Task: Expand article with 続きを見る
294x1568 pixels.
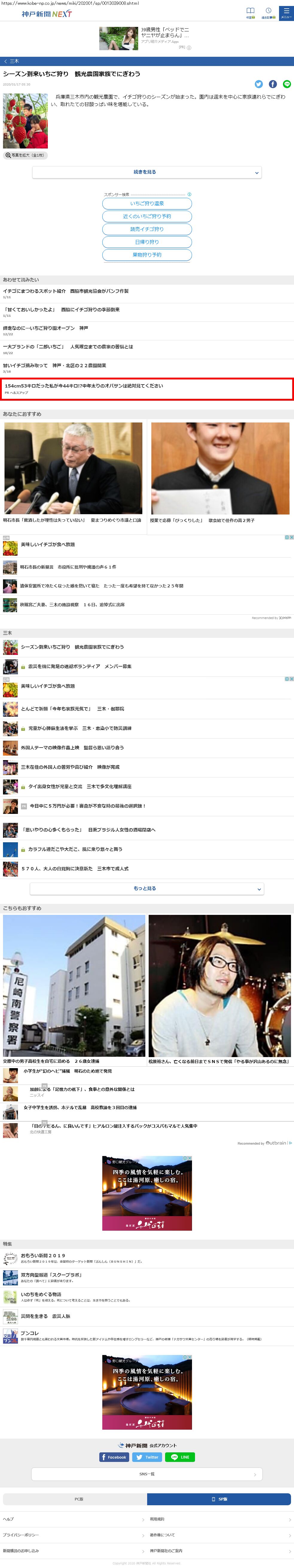Action: click(147, 172)
